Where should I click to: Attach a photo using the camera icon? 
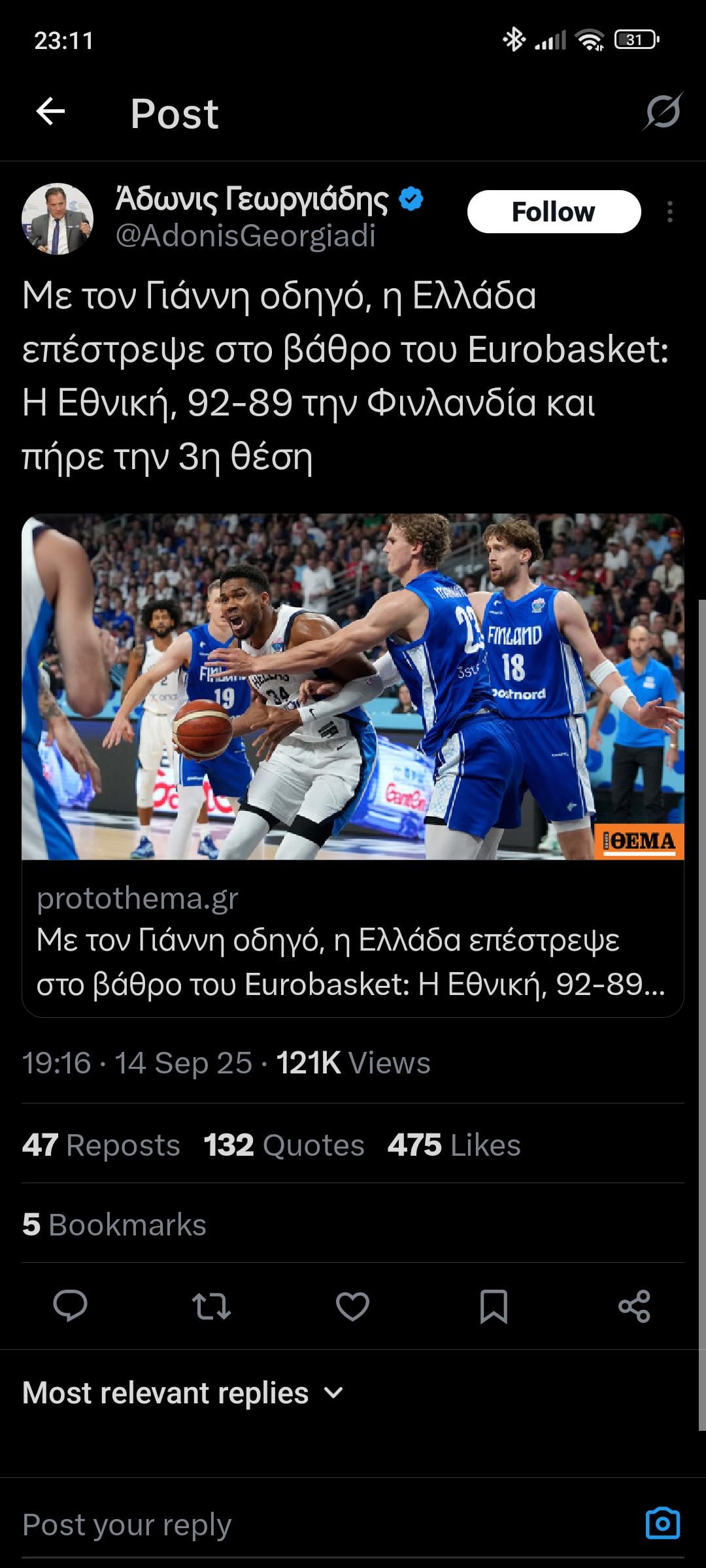pos(663,1524)
